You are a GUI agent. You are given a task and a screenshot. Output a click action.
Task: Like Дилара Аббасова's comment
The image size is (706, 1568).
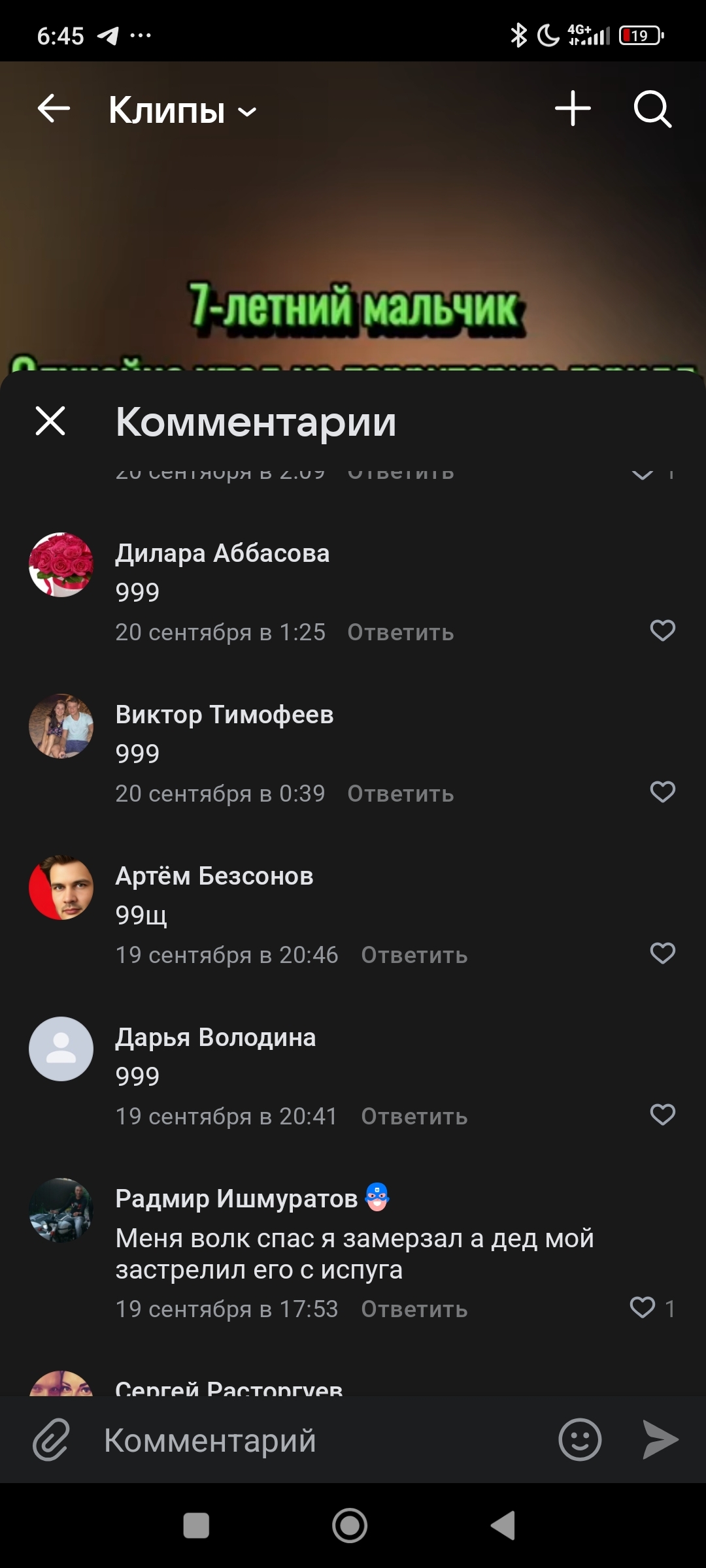click(x=662, y=630)
